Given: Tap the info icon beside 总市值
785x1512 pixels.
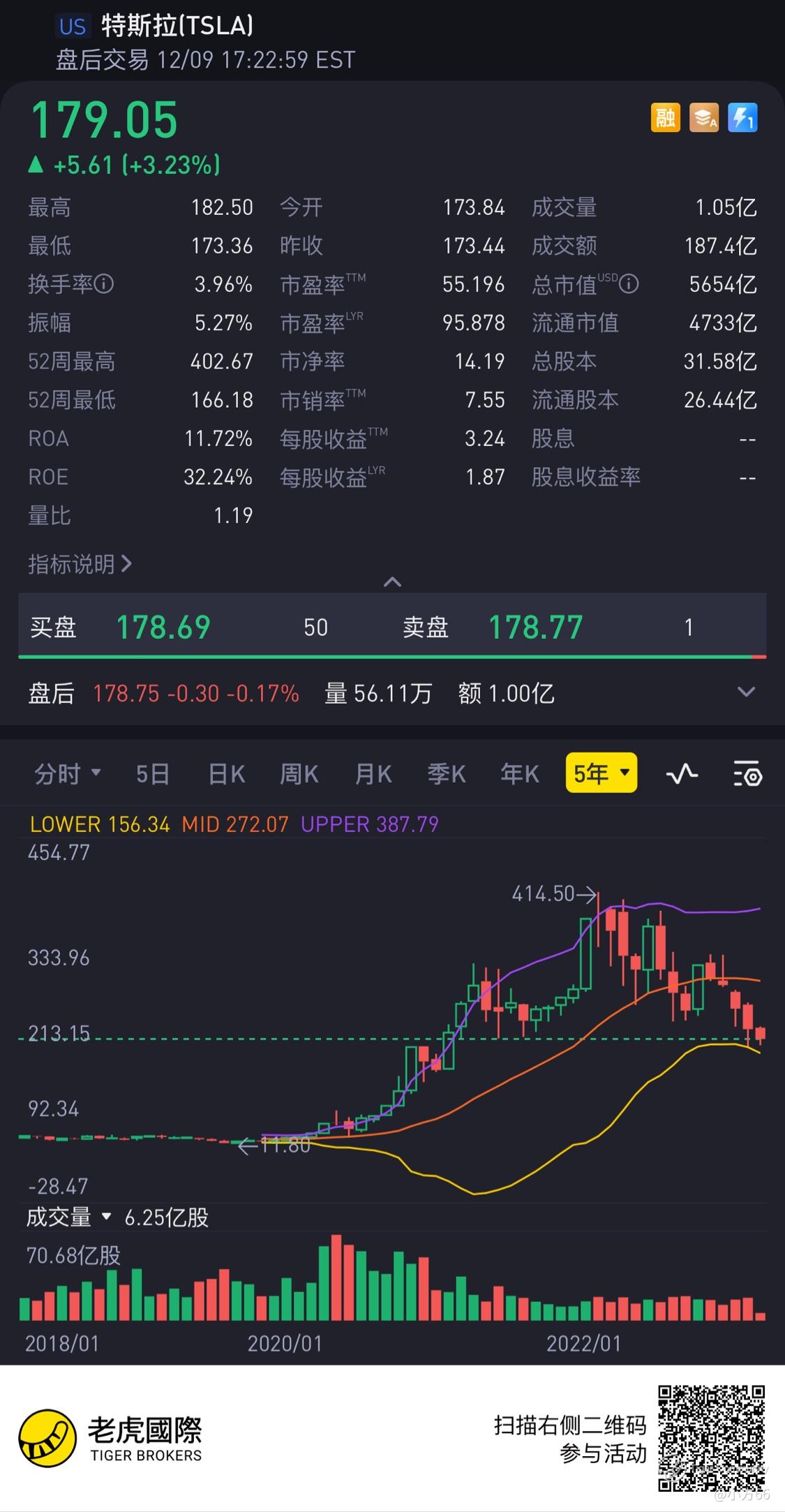Looking at the screenshot, I should pos(629,284).
